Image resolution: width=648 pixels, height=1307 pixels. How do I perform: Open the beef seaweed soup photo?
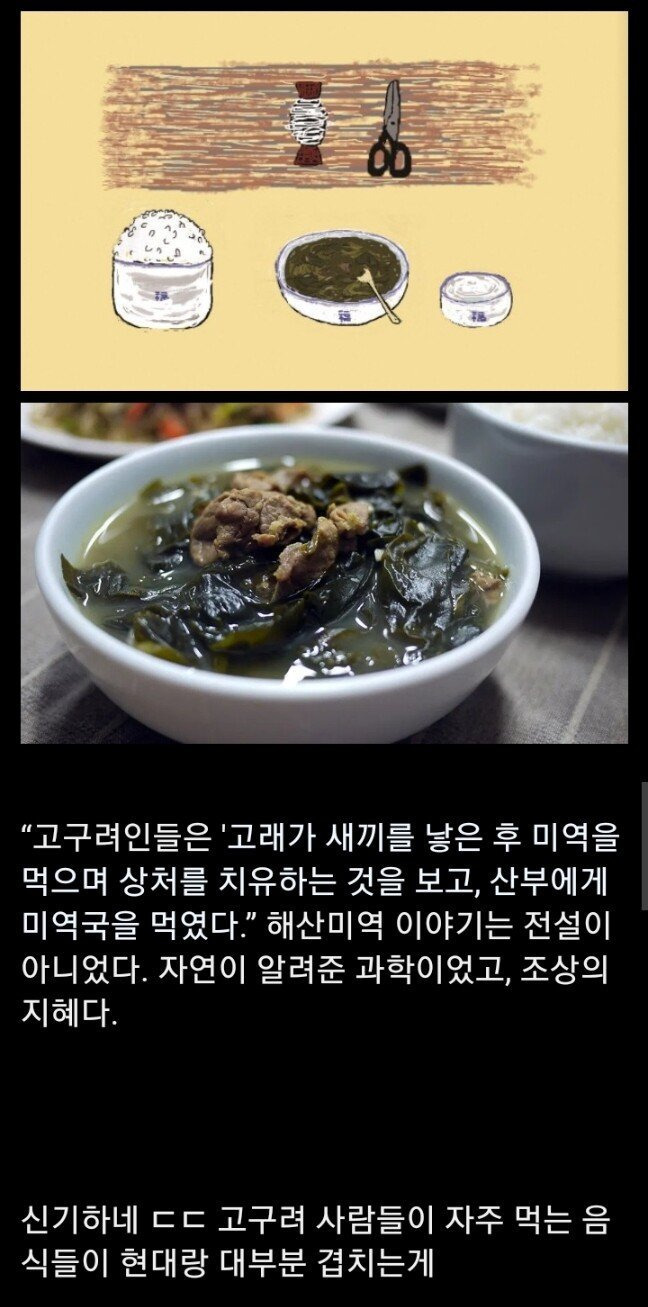tap(324, 573)
